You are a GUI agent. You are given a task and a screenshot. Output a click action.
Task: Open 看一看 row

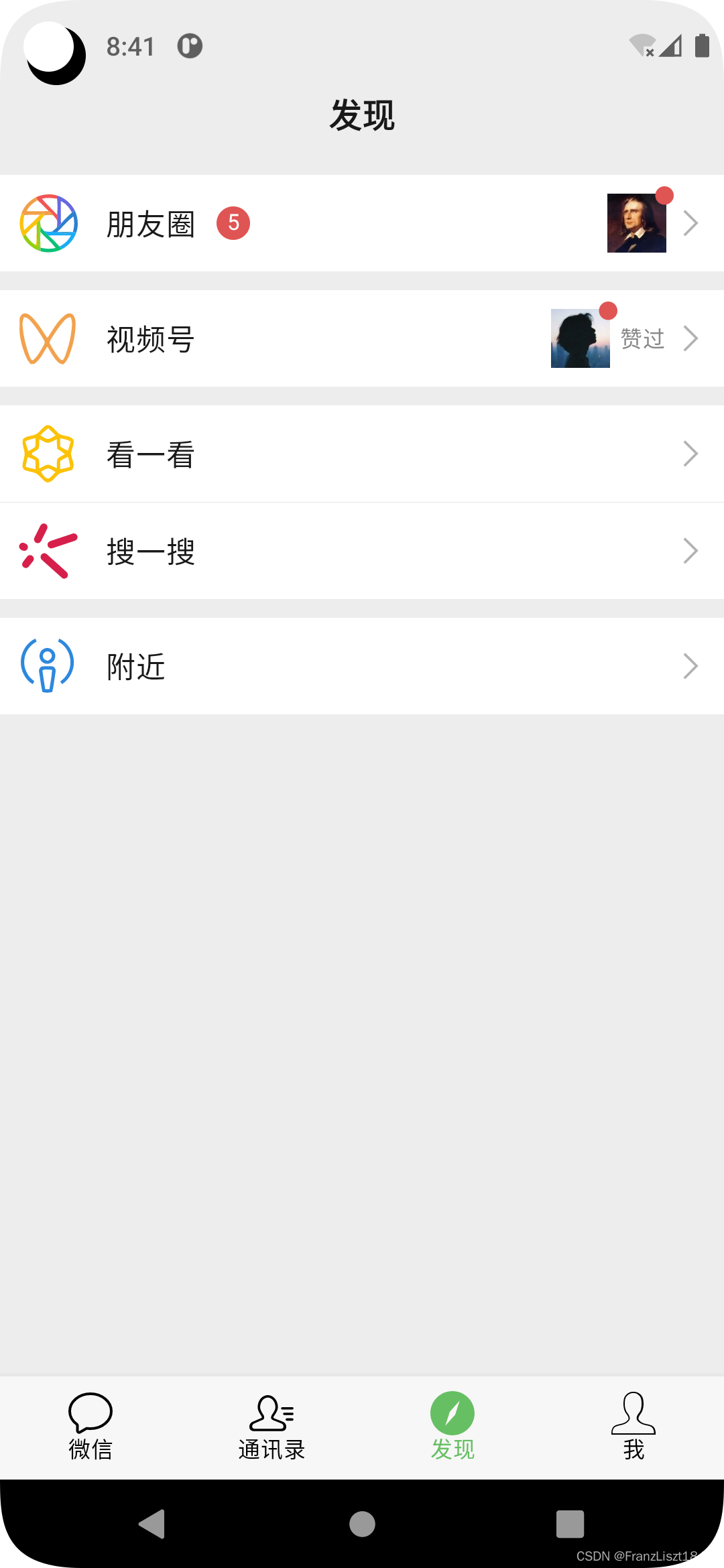[x=362, y=454]
